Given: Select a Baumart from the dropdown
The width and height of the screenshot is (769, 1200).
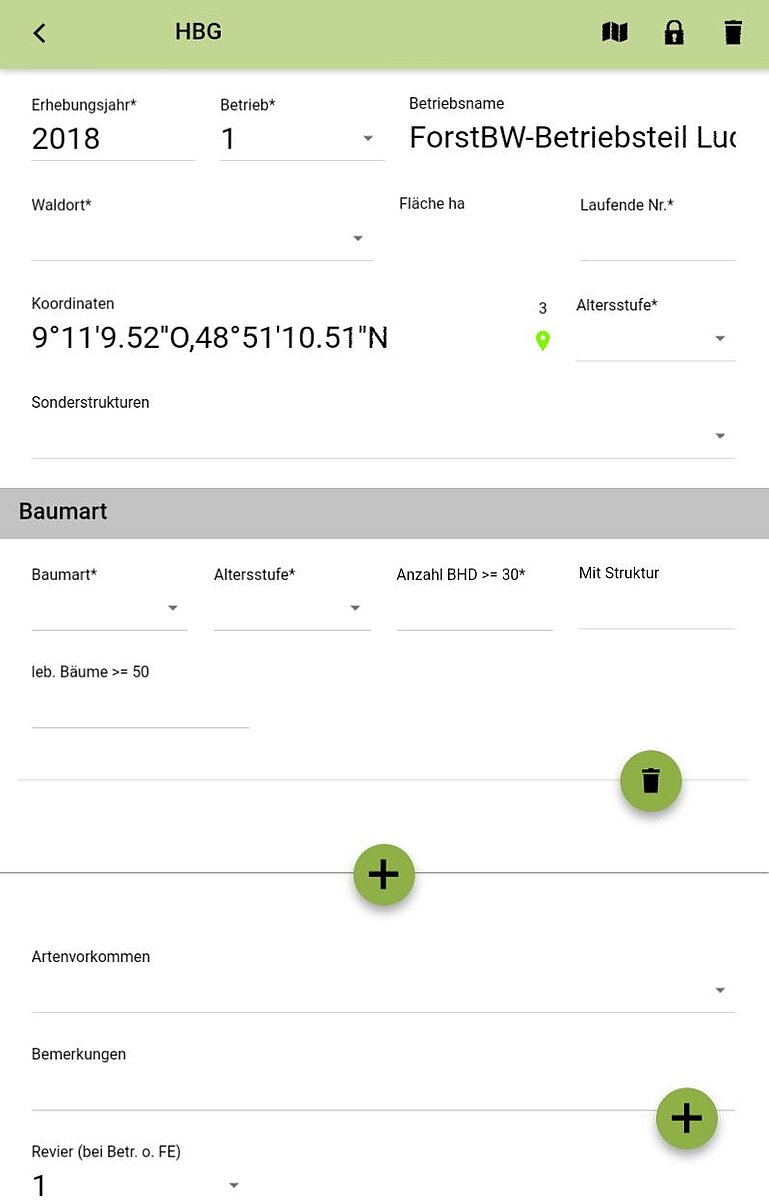Looking at the screenshot, I should coord(109,608).
